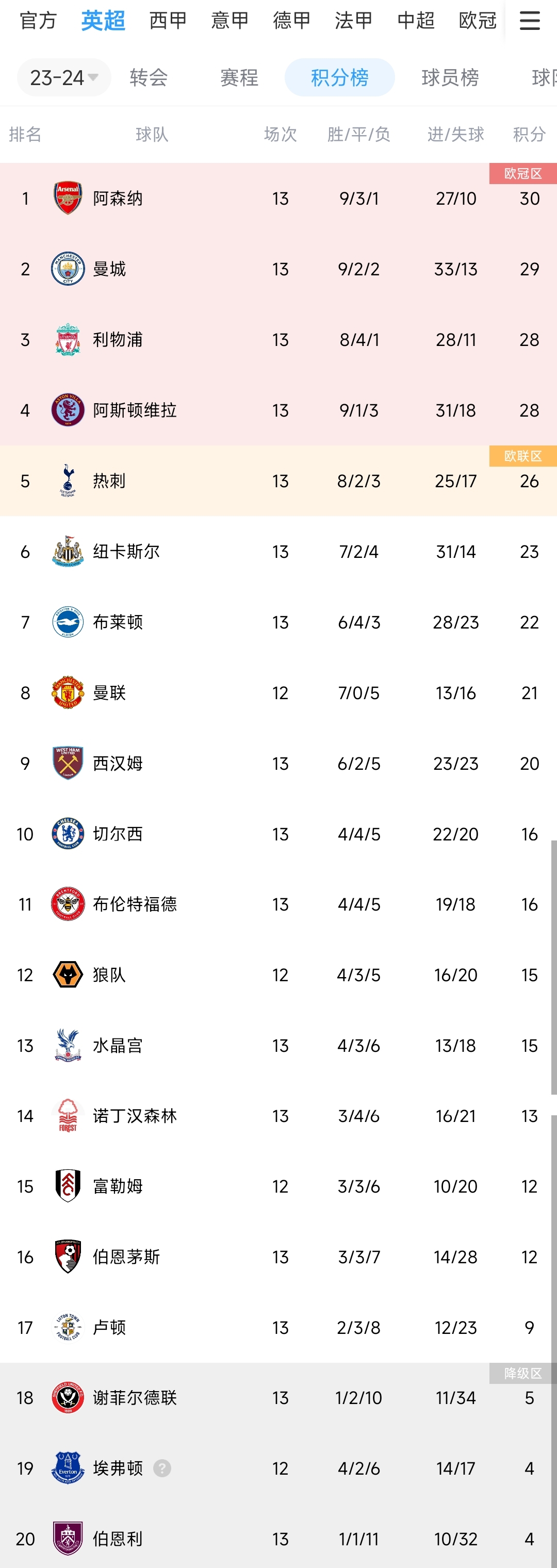Image resolution: width=557 pixels, height=1568 pixels.
Task: Click the Liverpool club crest
Action: click(x=67, y=339)
